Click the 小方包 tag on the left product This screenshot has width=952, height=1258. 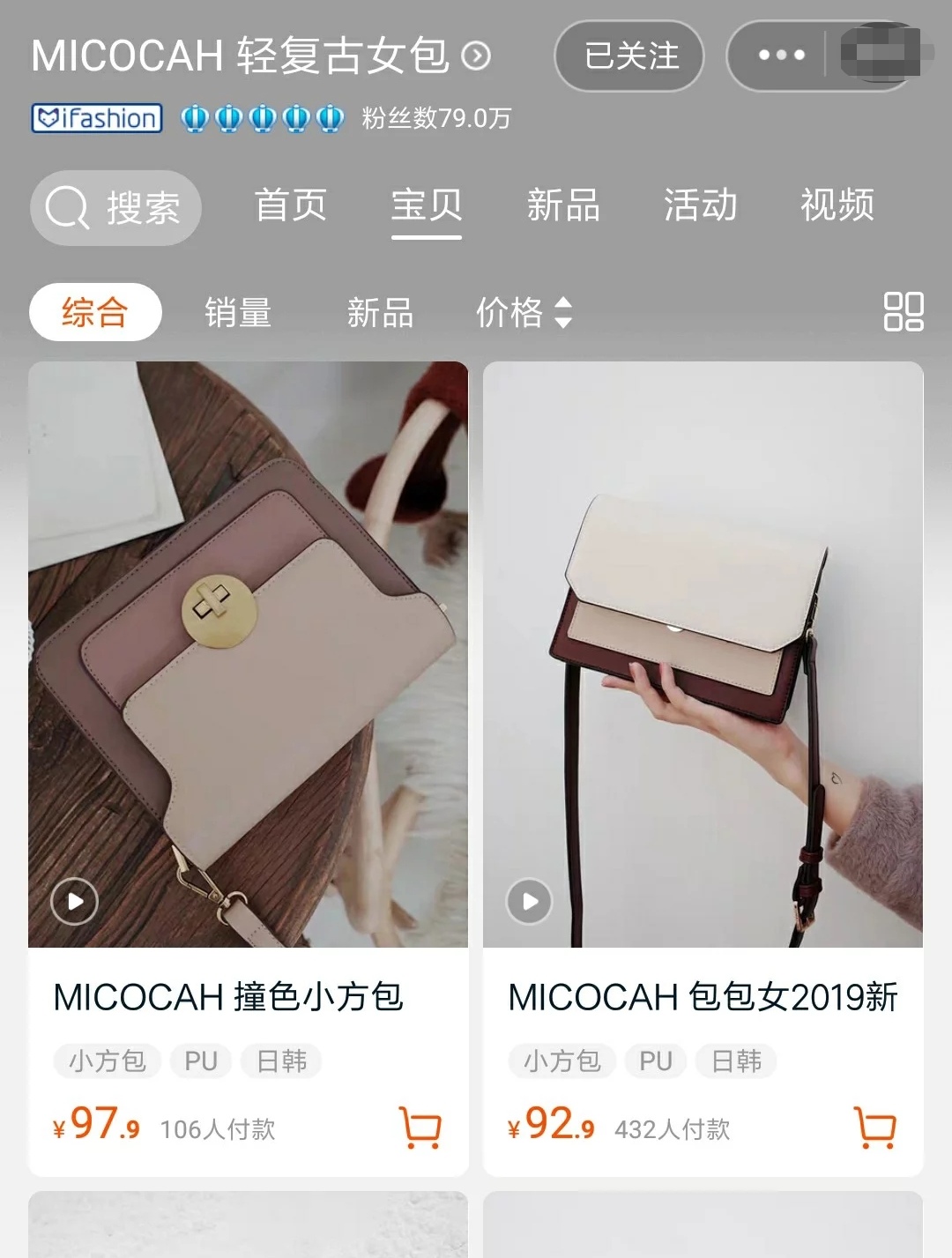pos(107,1061)
